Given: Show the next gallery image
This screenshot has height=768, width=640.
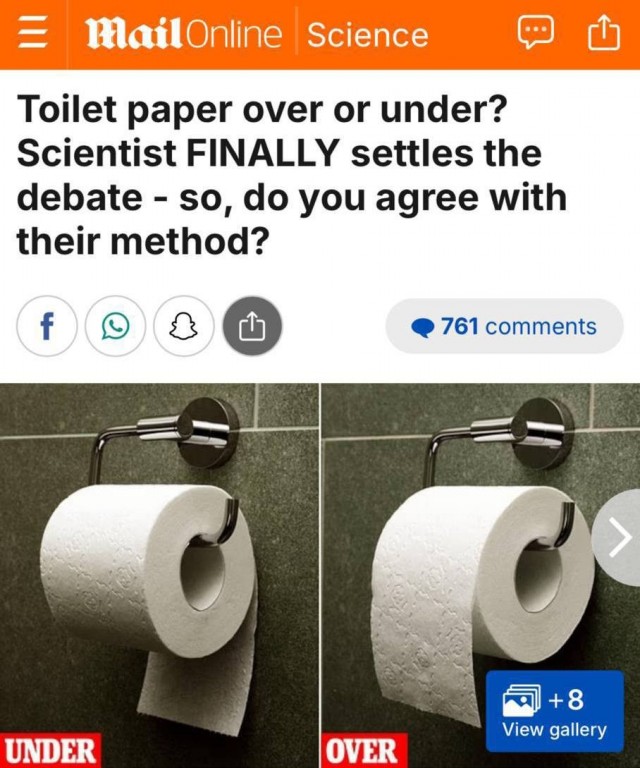Looking at the screenshot, I should 620,538.
